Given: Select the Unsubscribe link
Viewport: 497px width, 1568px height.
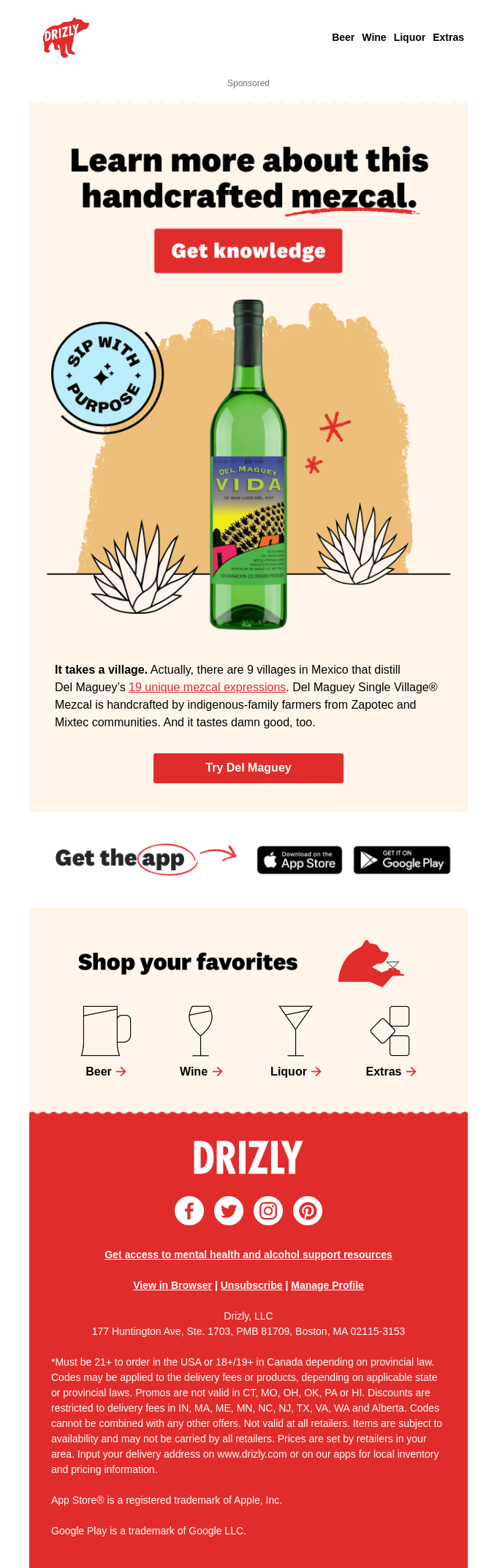Looking at the screenshot, I should click(x=251, y=1285).
